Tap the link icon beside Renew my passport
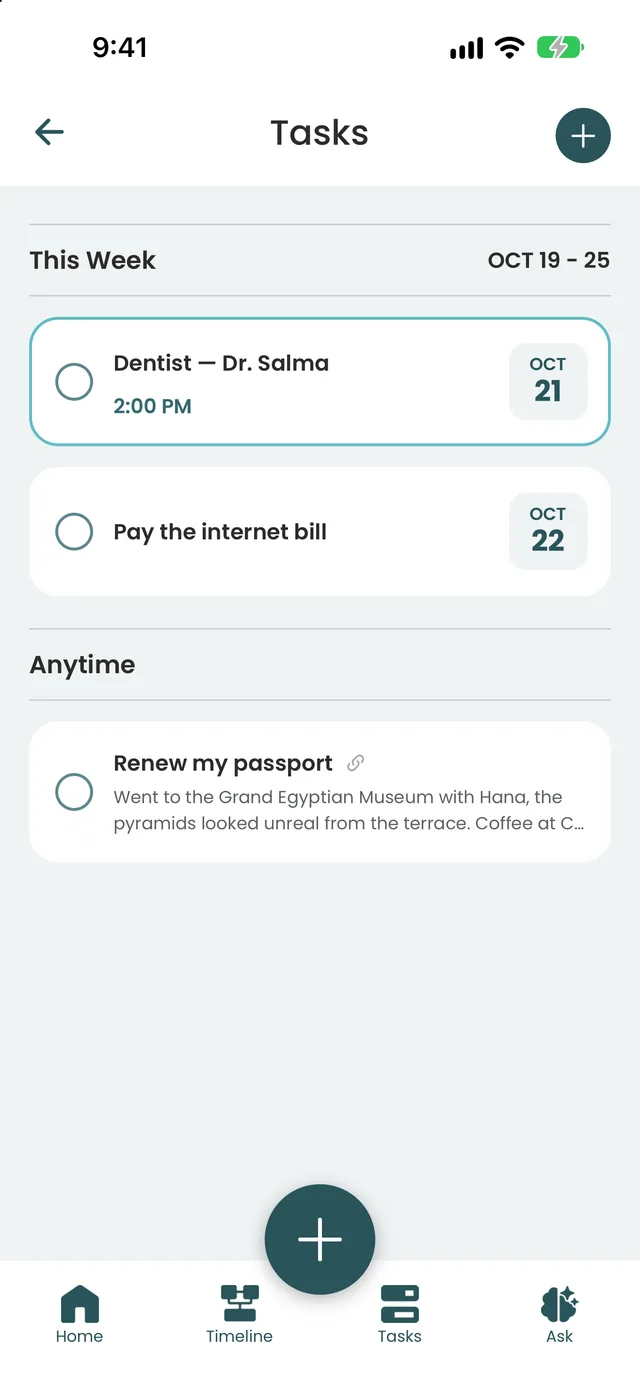 [x=355, y=764]
